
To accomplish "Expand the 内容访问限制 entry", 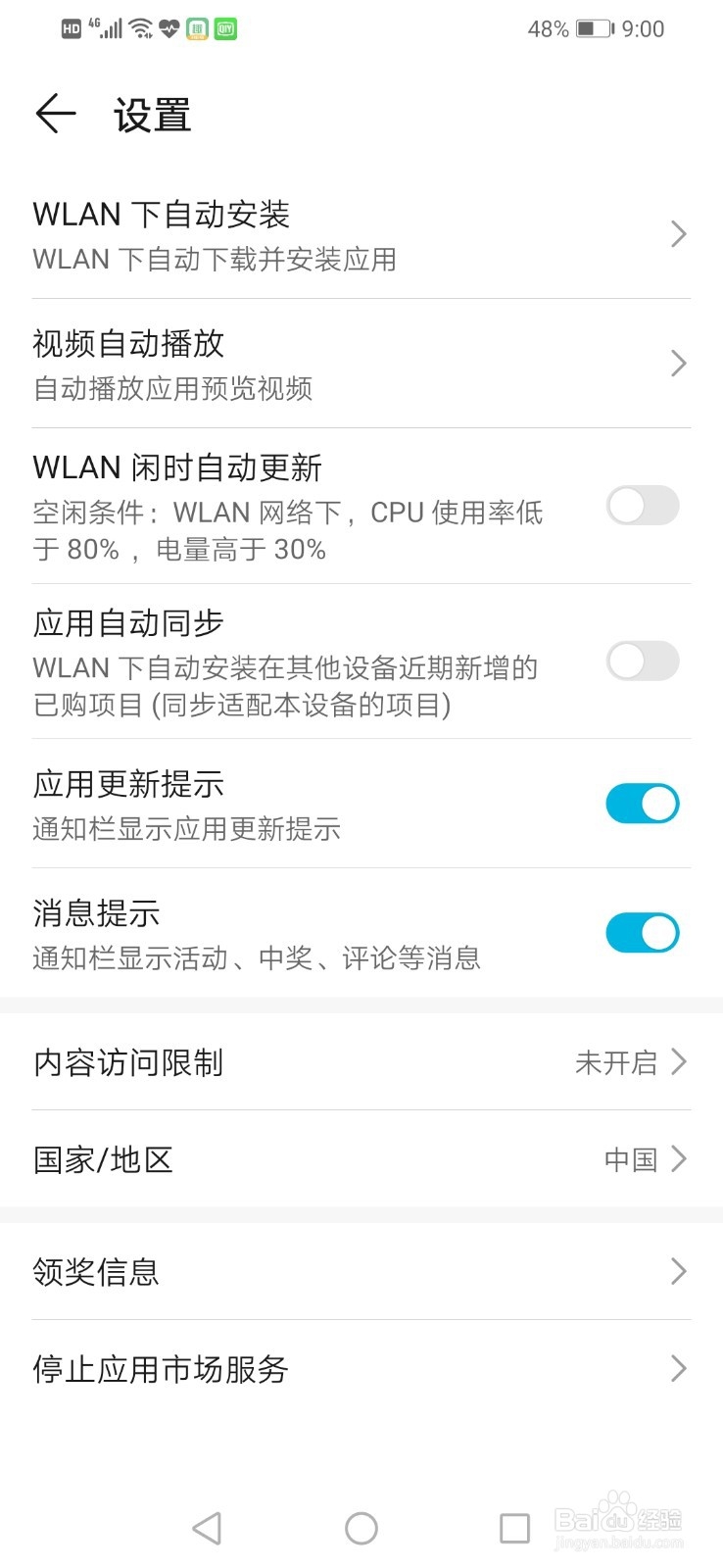I will [361, 1062].
